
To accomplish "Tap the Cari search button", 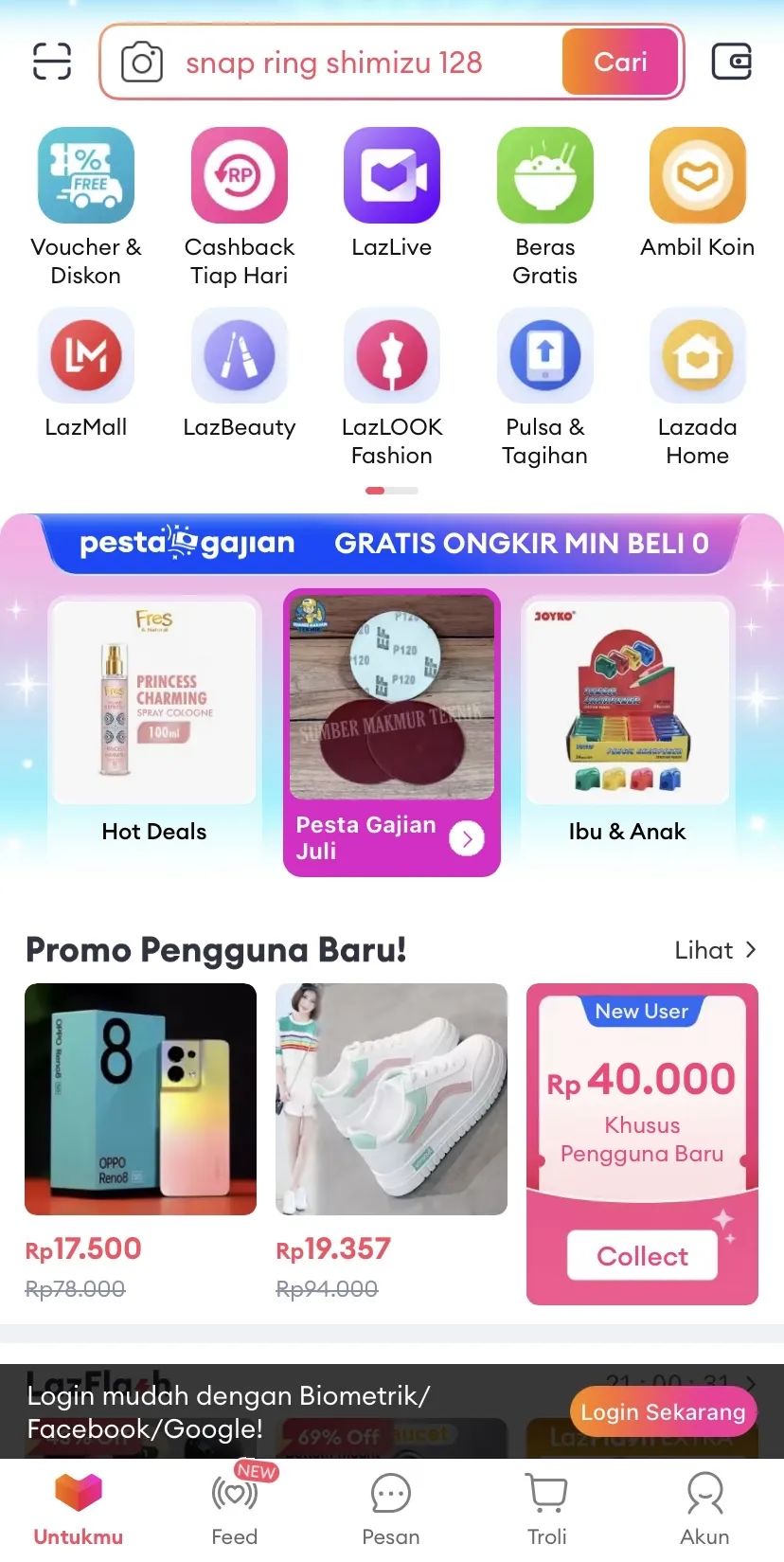I will [620, 63].
